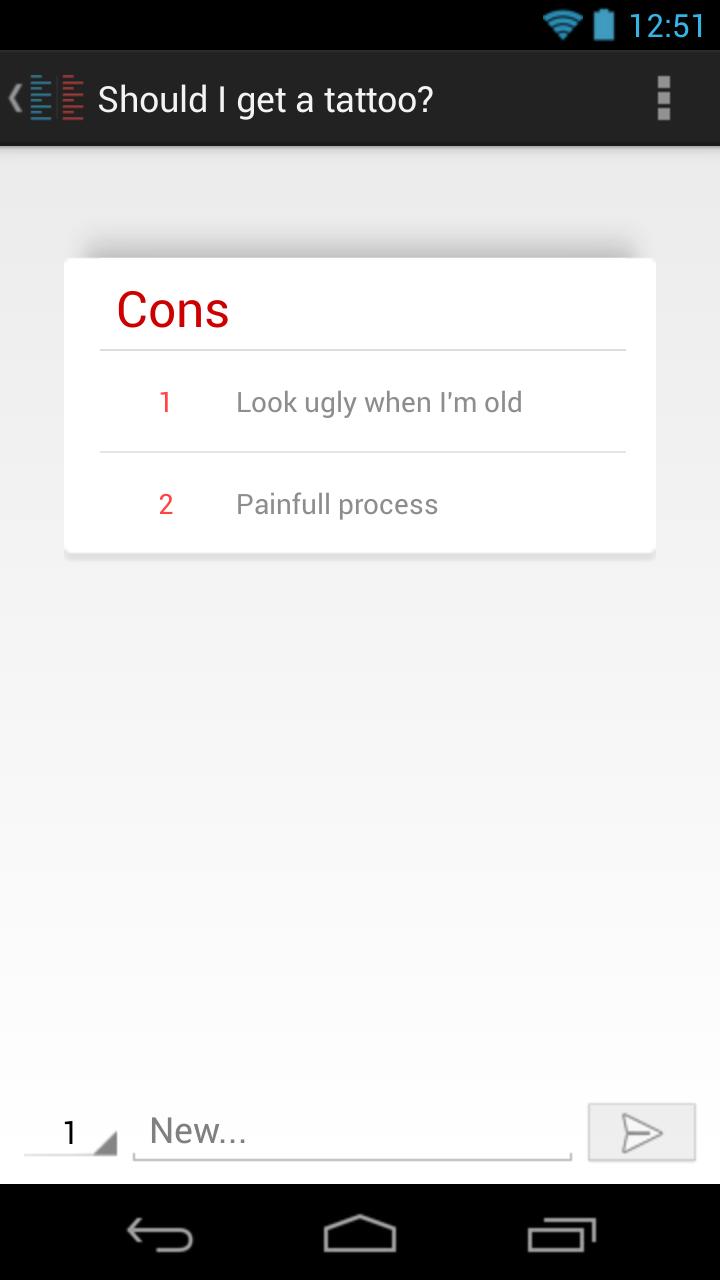Image resolution: width=720 pixels, height=1280 pixels.
Task: Tap the entry Look ugly when I'm old
Action: click(x=379, y=402)
